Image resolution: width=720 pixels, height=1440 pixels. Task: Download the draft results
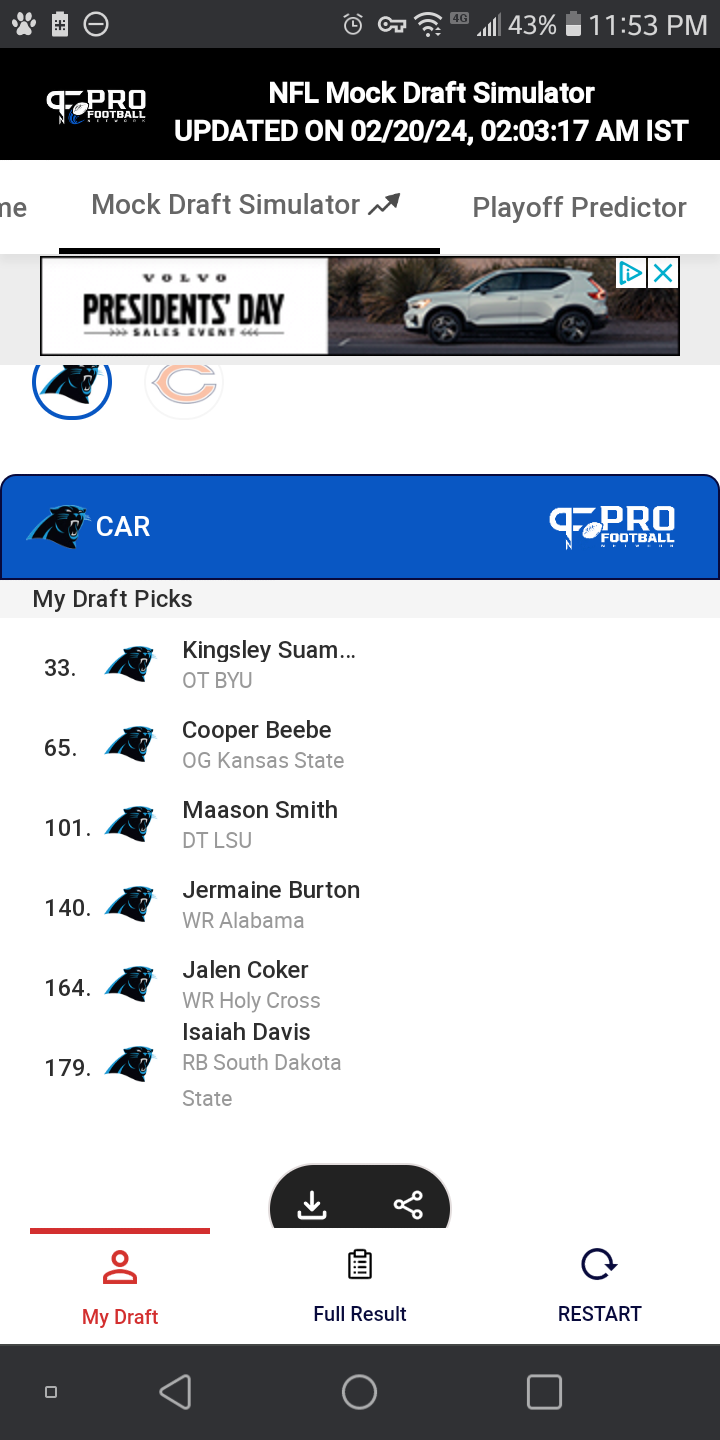(313, 1205)
